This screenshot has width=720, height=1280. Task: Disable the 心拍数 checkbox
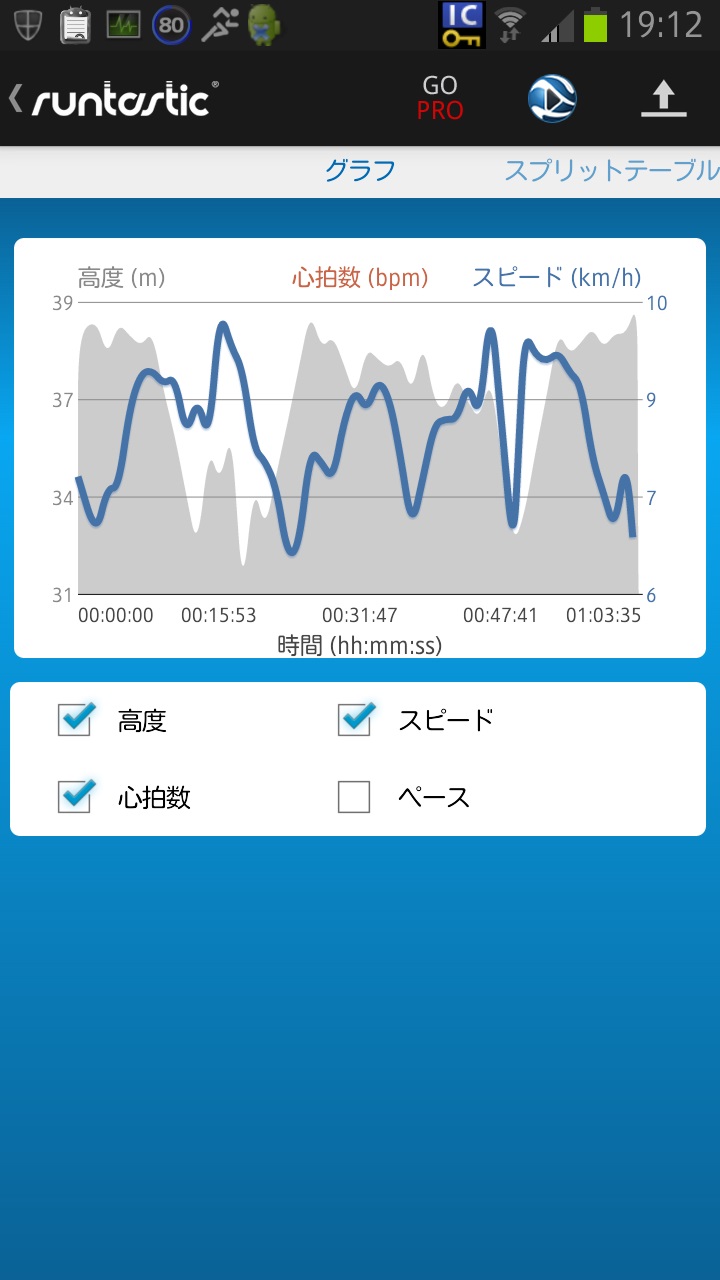click(76, 796)
